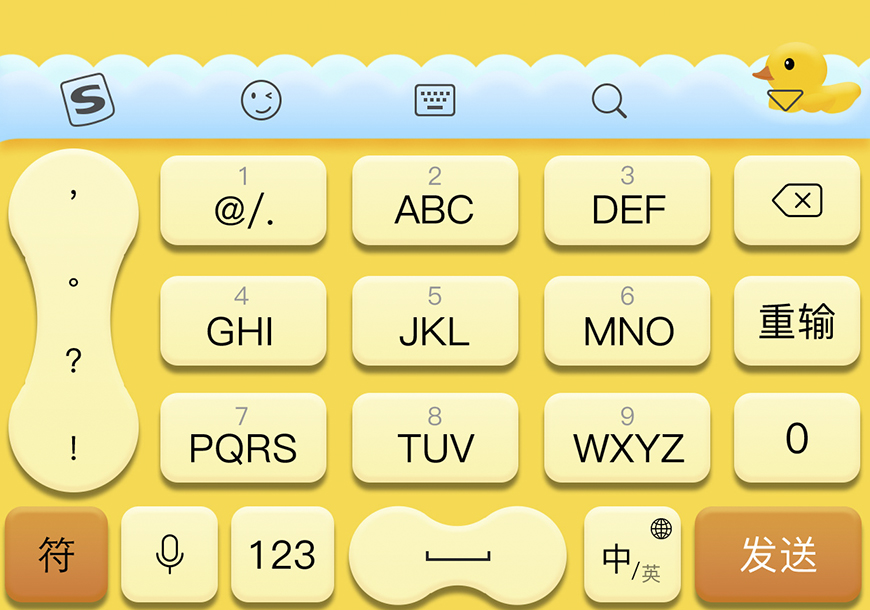Screen dimensions: 870x610
Task: Toggle 中/英 language key
Action: click(x=631, y=555)
